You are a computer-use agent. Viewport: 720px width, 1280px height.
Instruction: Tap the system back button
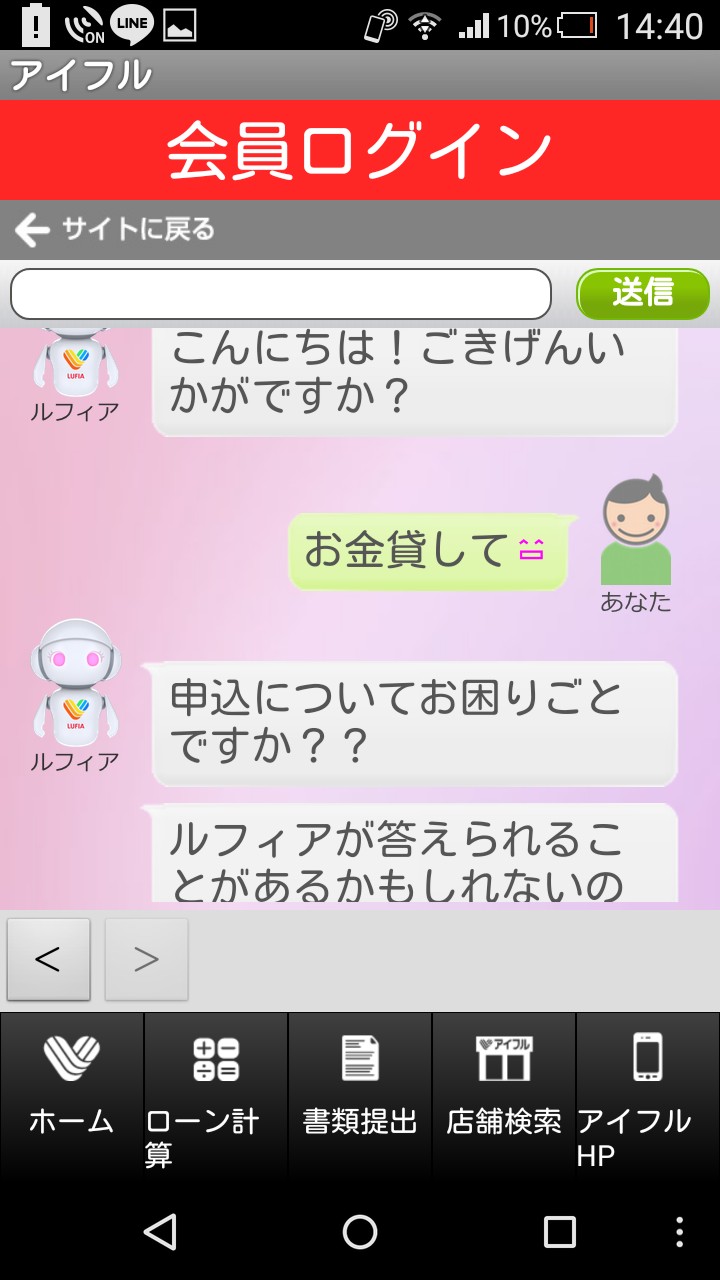pos(160,1232)
